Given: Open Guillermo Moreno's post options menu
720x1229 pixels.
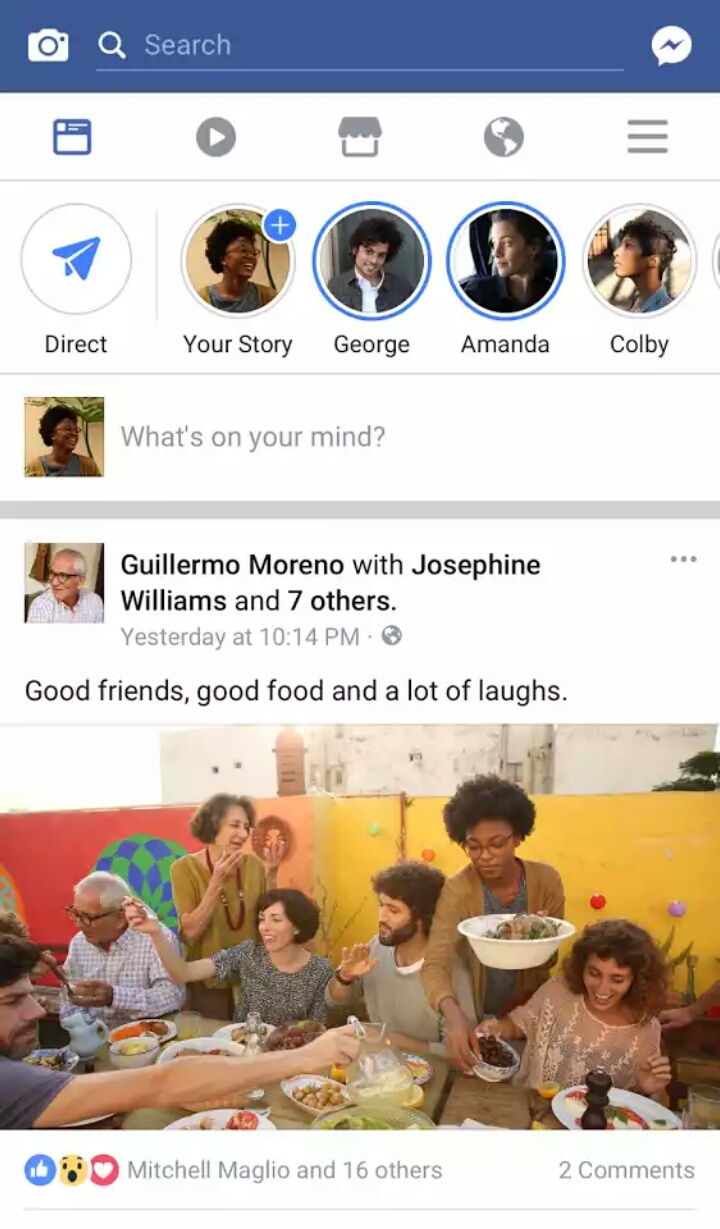Looking at the screenshot, I should pos(683,559).
